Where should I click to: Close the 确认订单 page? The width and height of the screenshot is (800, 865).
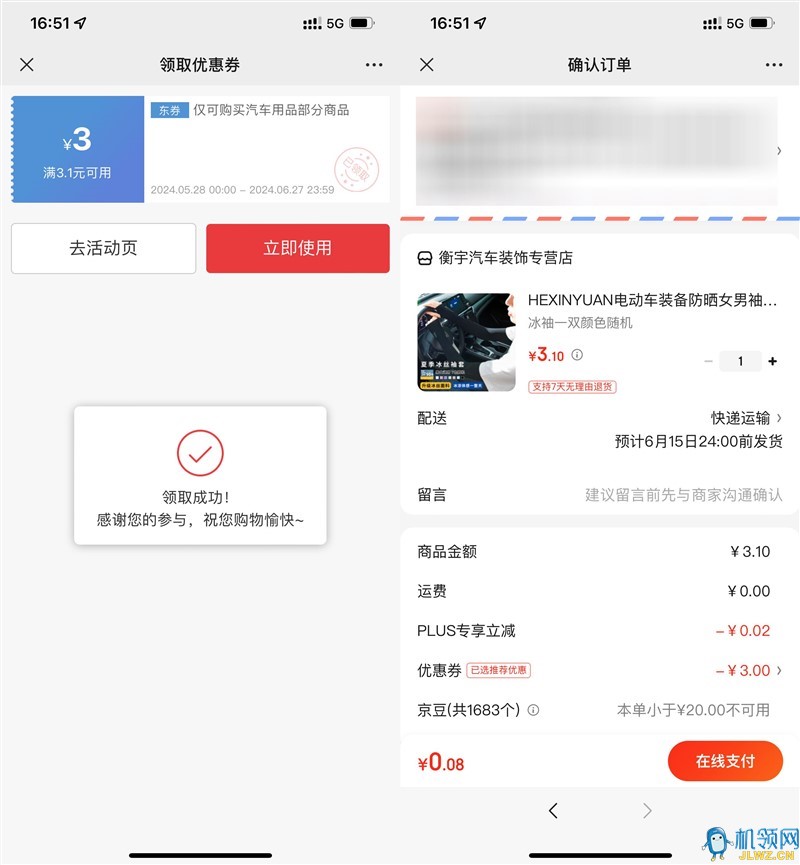pyautogui.click(x=427, y=65)
